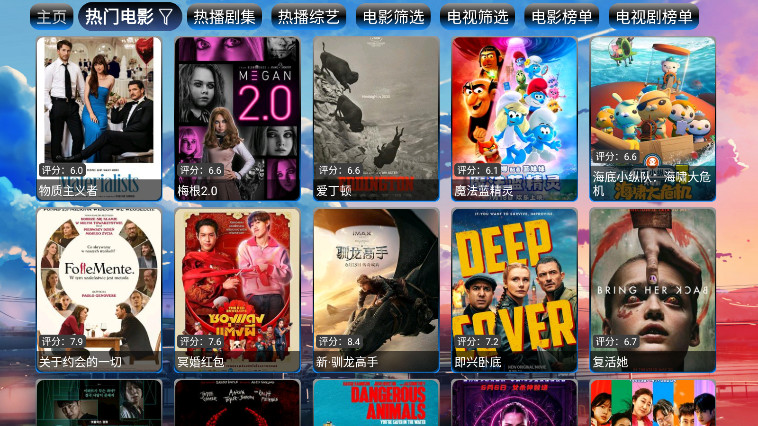Switch to the 电影榜单 tab
Viewport: 758px width, 426px height.
[561, 16]
